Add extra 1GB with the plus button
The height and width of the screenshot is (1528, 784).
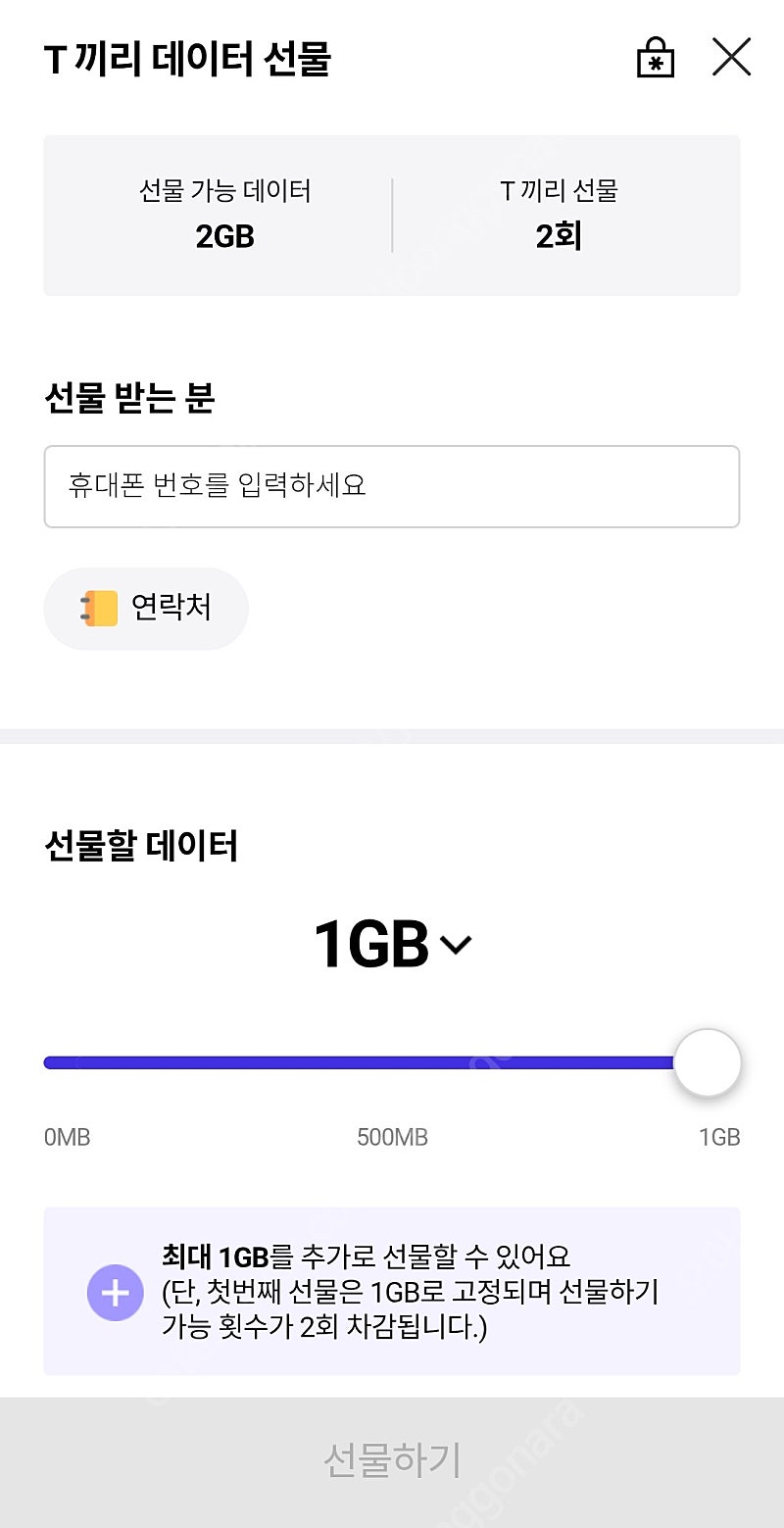coord(116,1293)
